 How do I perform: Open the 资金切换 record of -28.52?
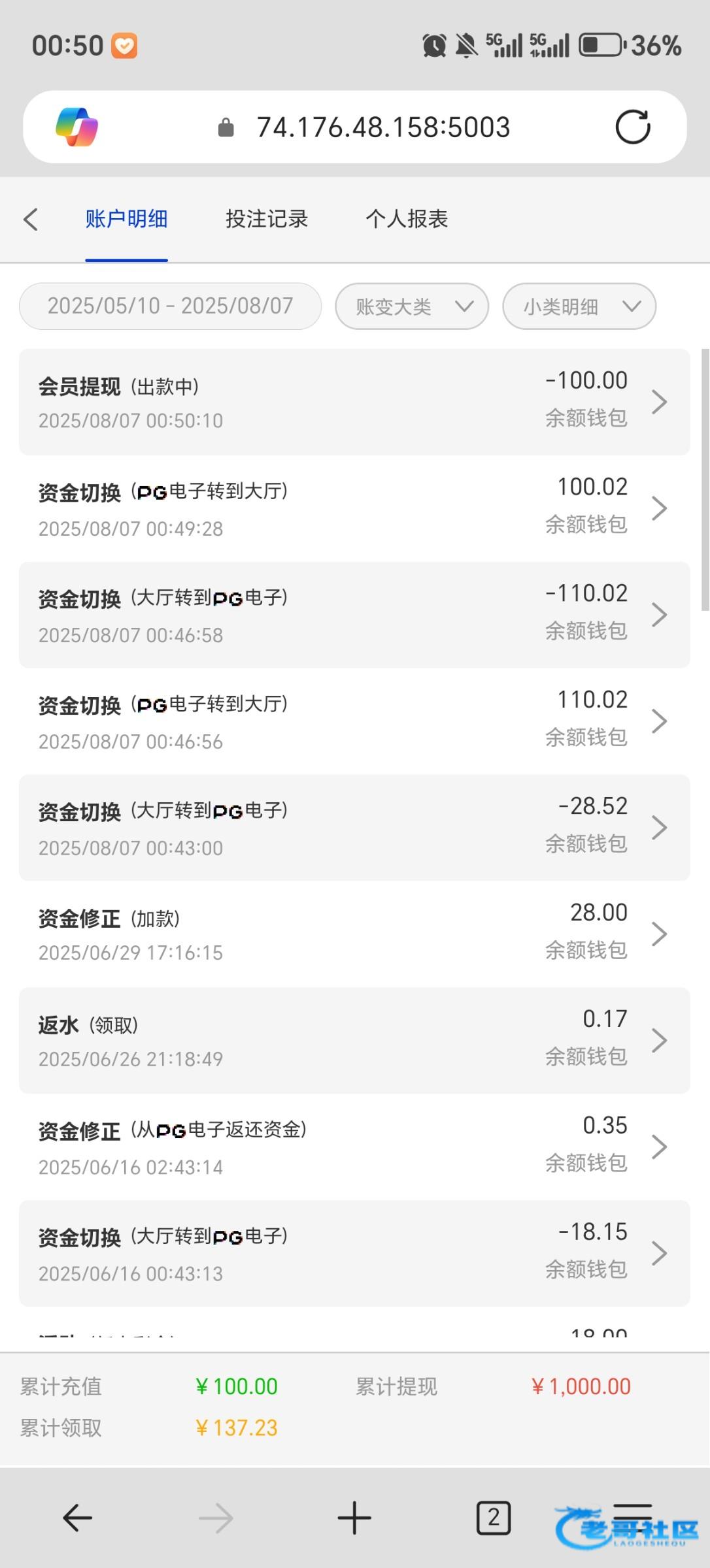[x=354, y=828]
